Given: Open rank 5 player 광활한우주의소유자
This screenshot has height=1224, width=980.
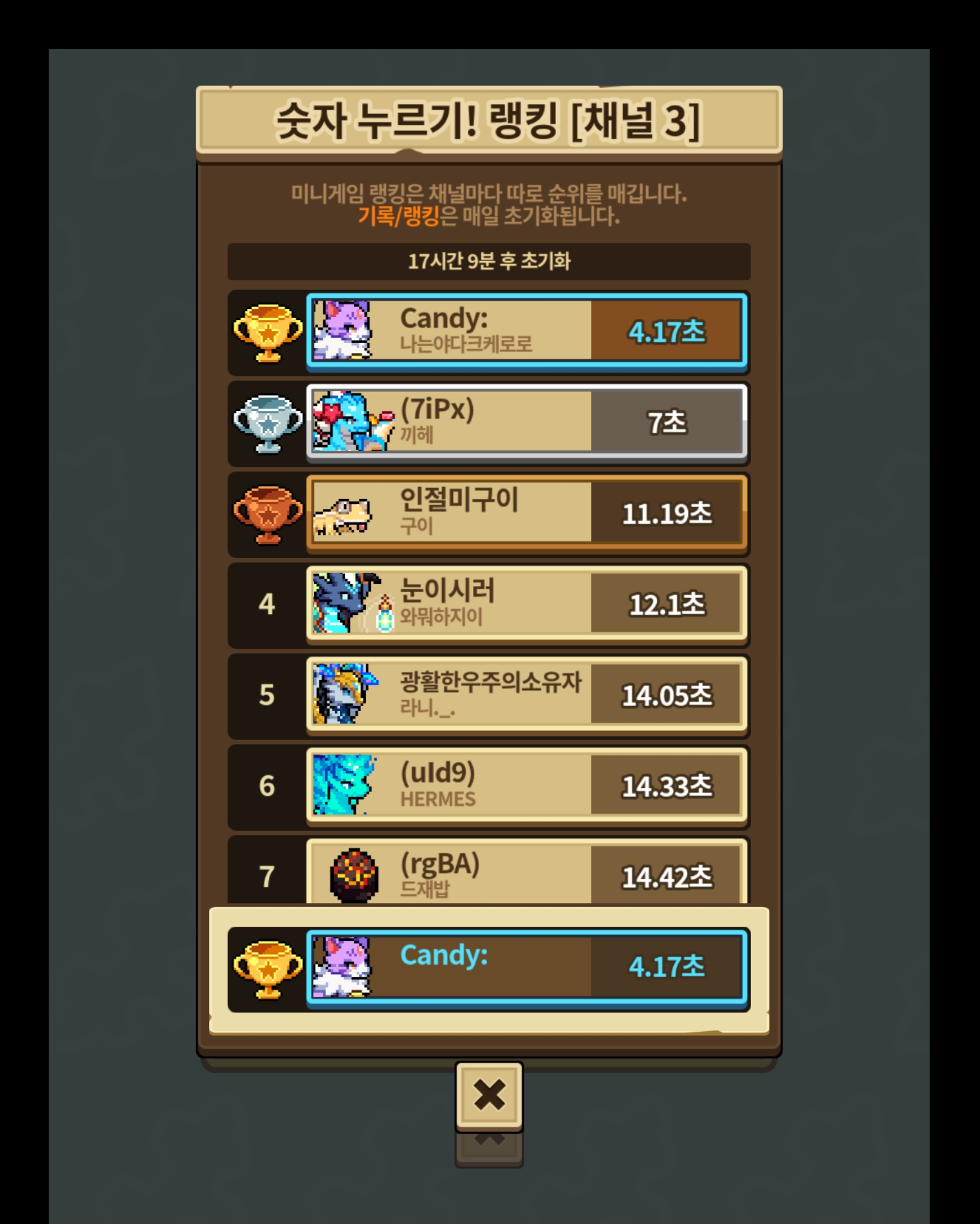Looking at the screenshot, I should click(x=526, y=694).
